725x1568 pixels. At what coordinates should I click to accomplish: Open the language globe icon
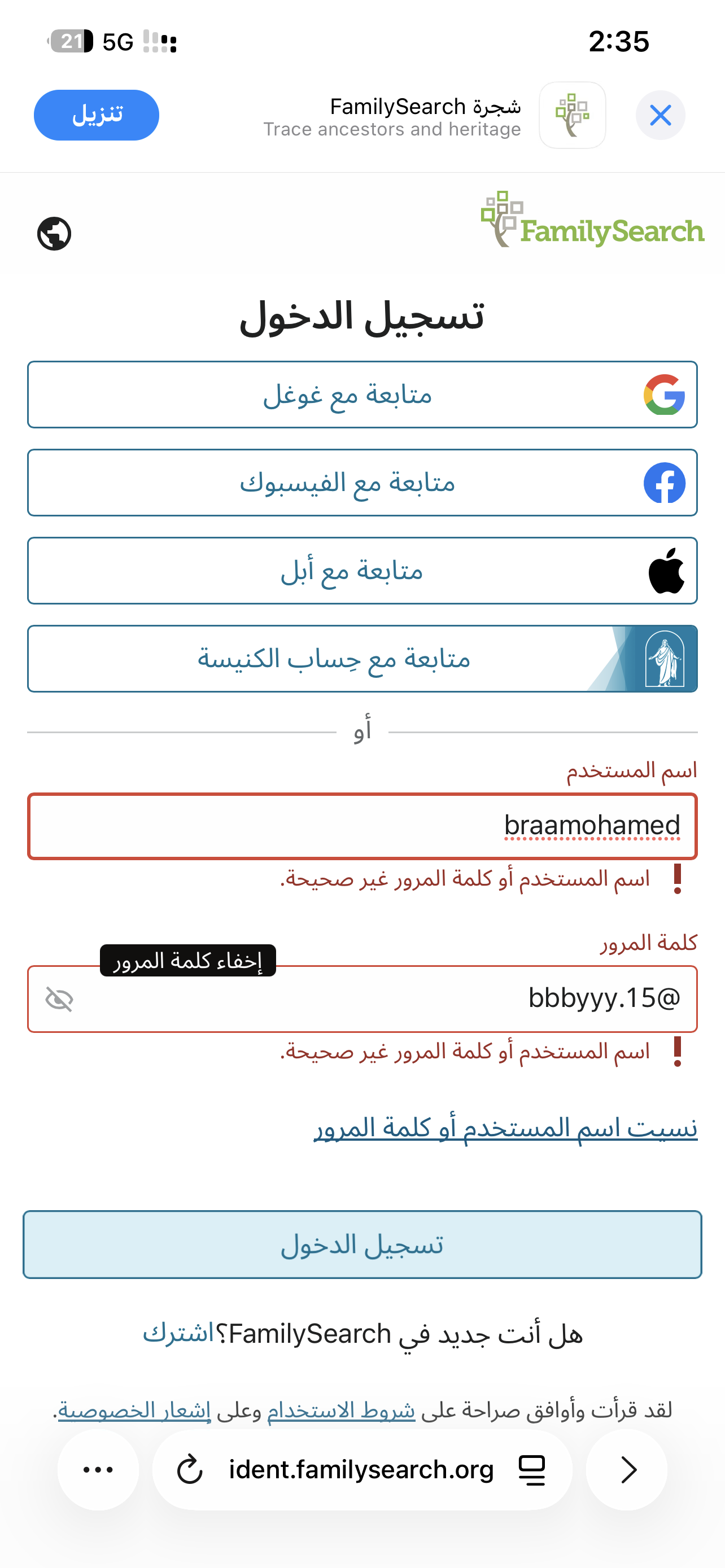coord(54,234)
